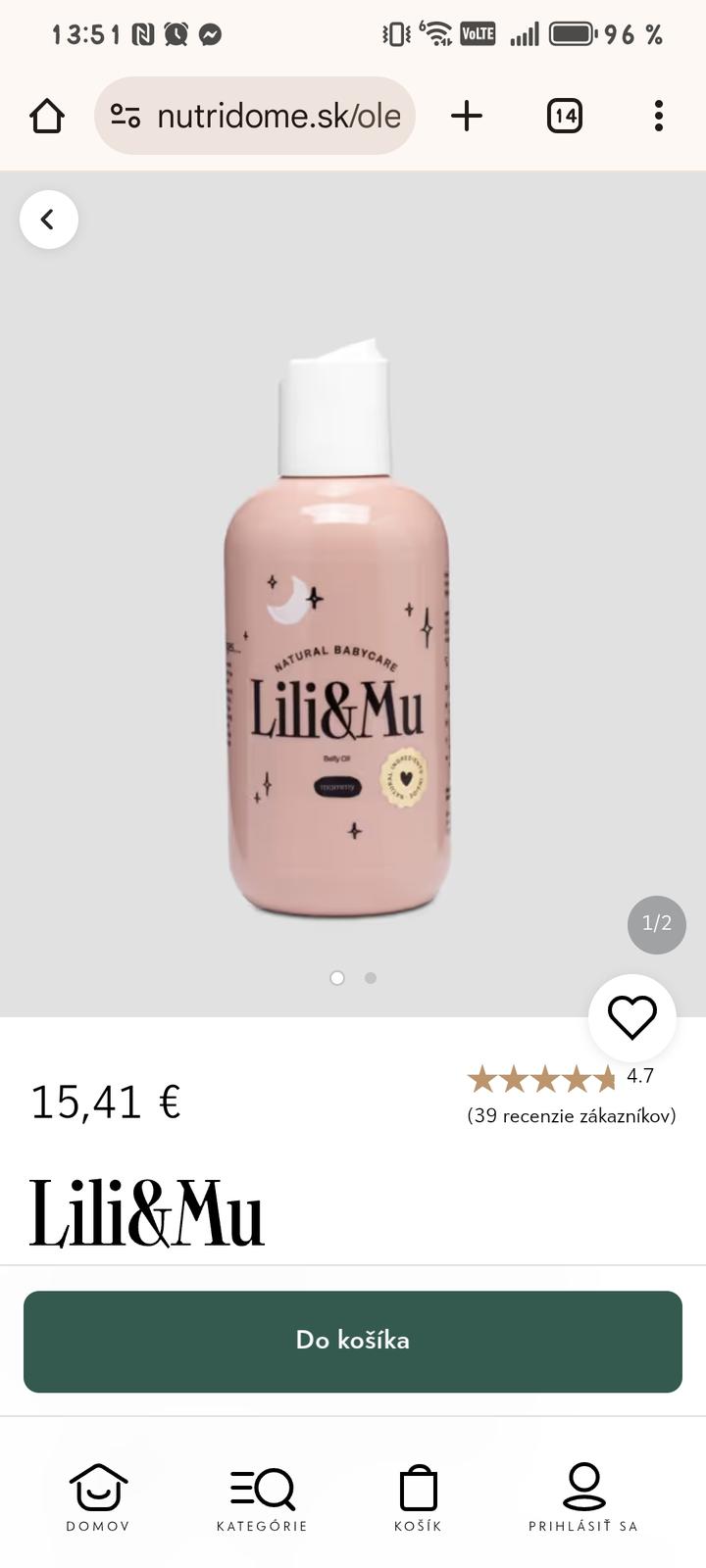Switch to the Kategórie tab
Screen dimensions: 706x1568
click(x=262, y=1497)
